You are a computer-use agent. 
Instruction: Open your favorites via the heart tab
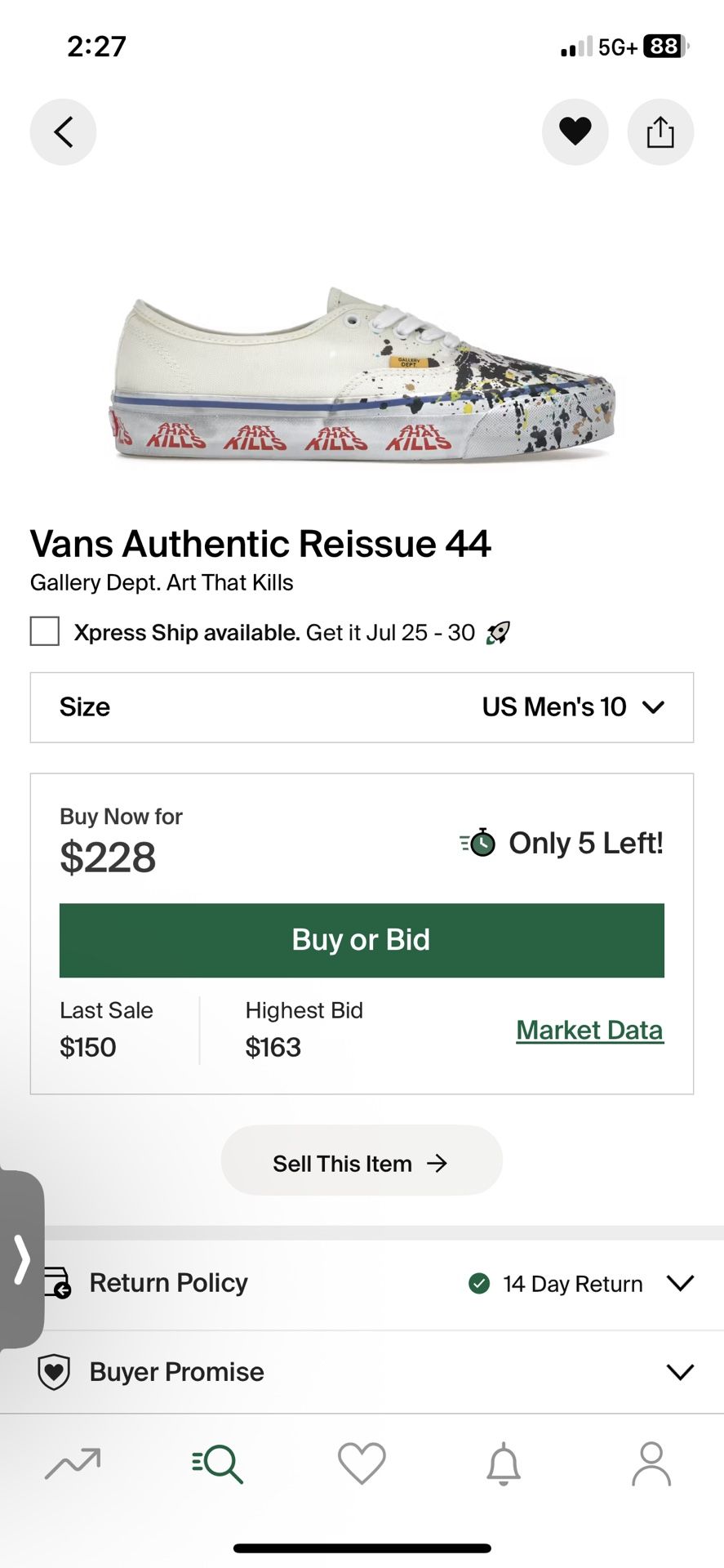tap(362, 1464)
